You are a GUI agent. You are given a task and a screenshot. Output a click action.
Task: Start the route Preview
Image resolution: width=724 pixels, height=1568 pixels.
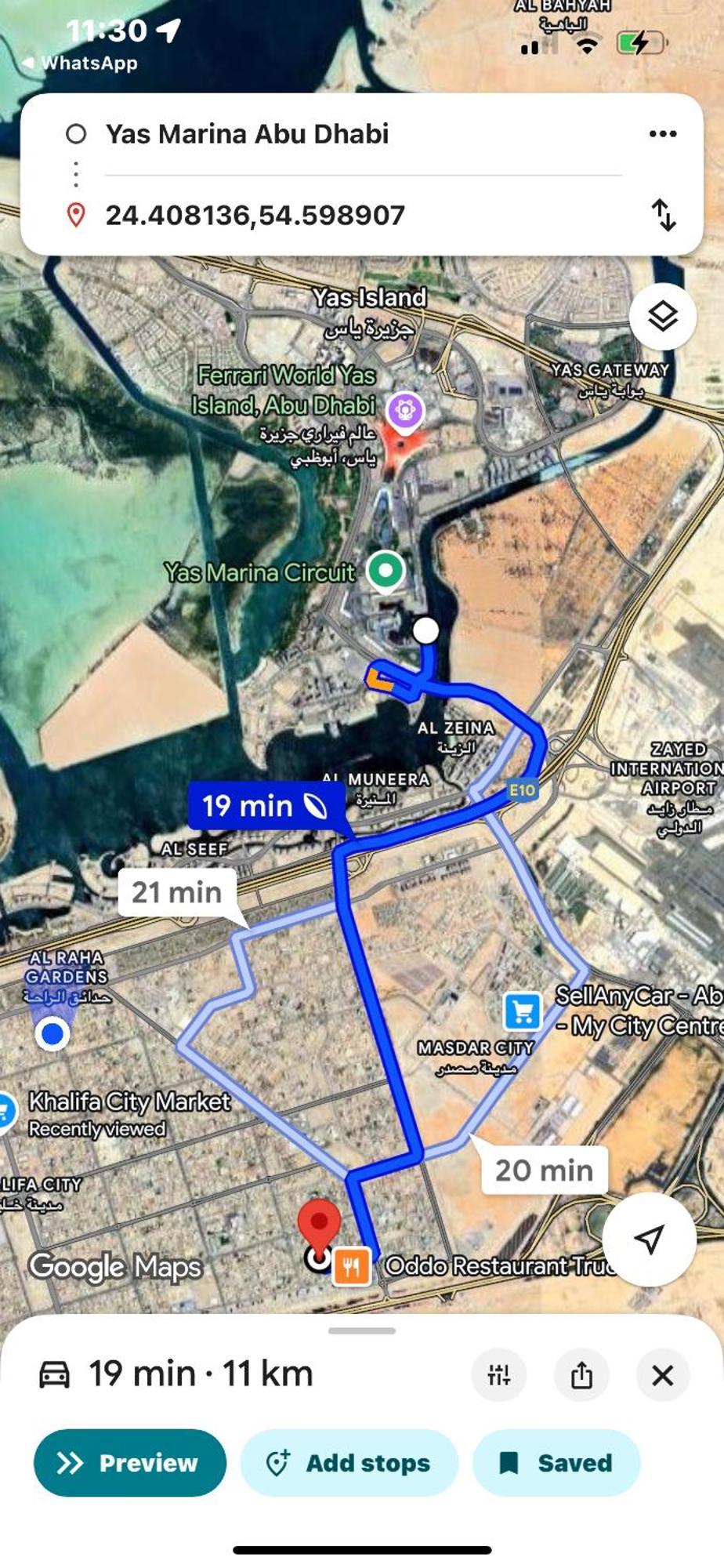pyautogui.click(x=130, y=1463)
